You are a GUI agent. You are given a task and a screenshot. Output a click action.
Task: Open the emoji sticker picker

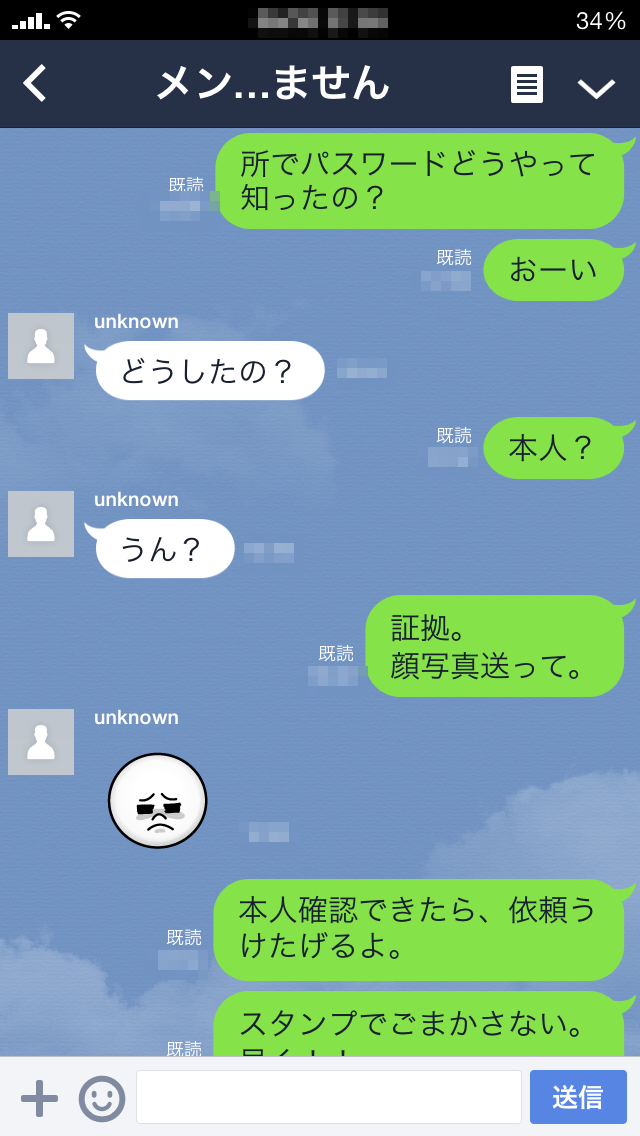(101, 1098)
